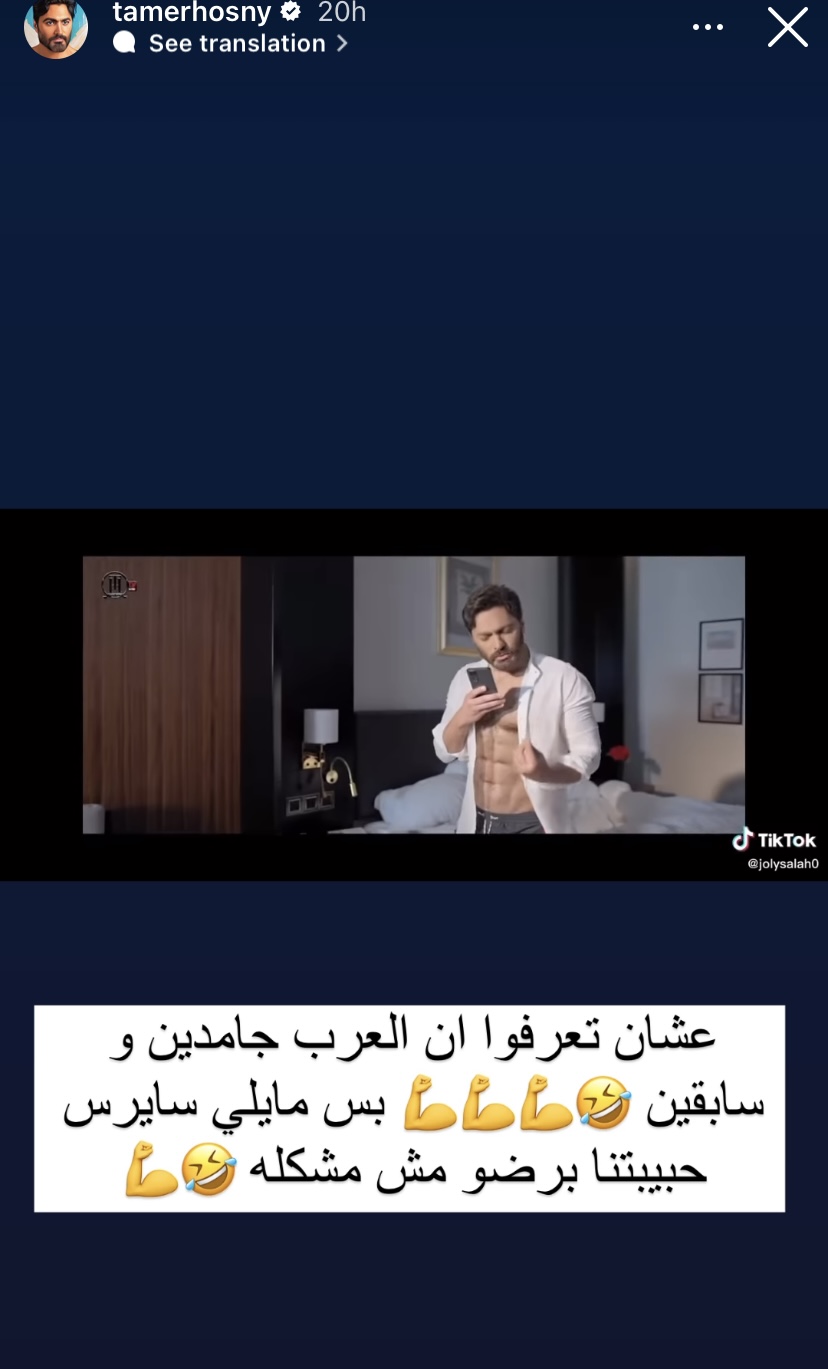
Task: Tap See translation
Action: click(237, 43)
